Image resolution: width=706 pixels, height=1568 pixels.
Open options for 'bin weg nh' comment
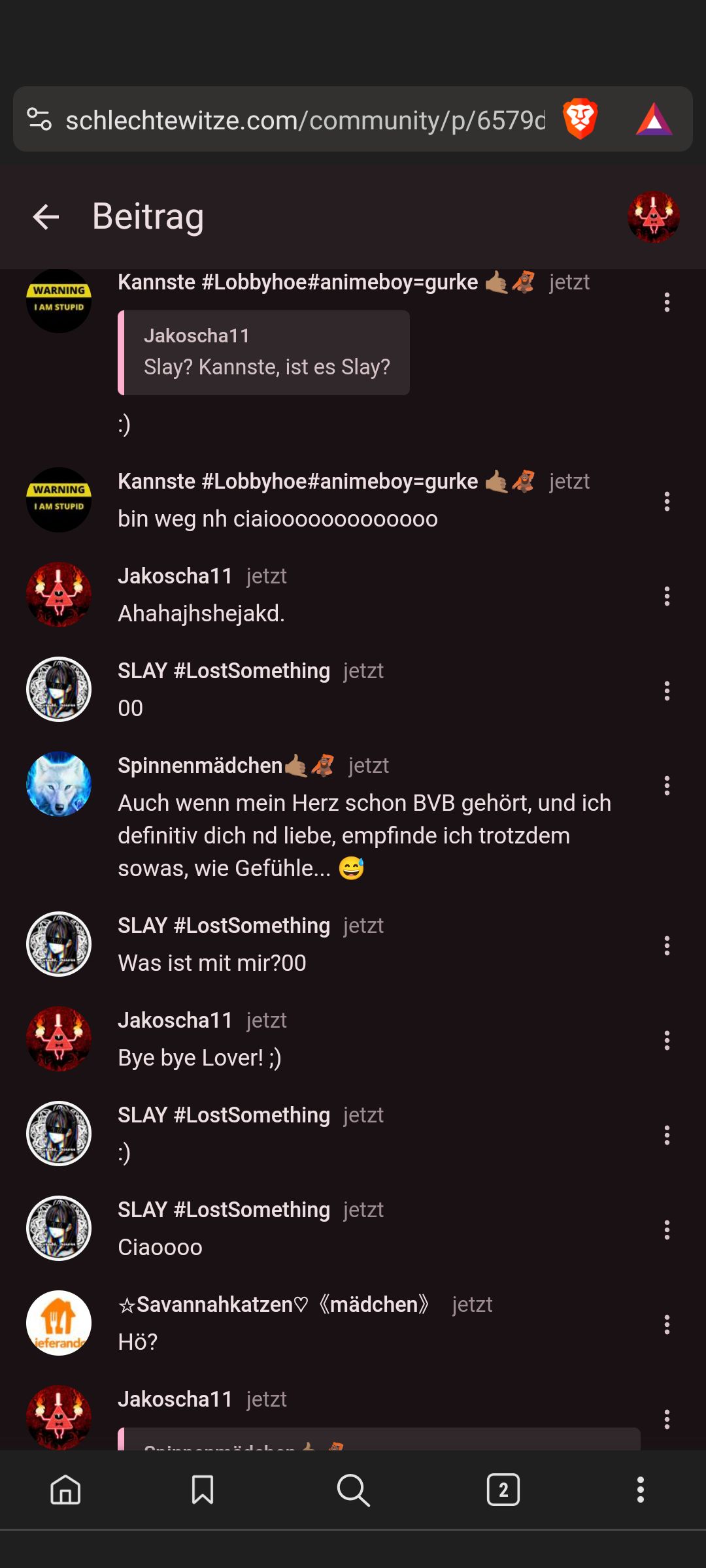coord(667,502)
